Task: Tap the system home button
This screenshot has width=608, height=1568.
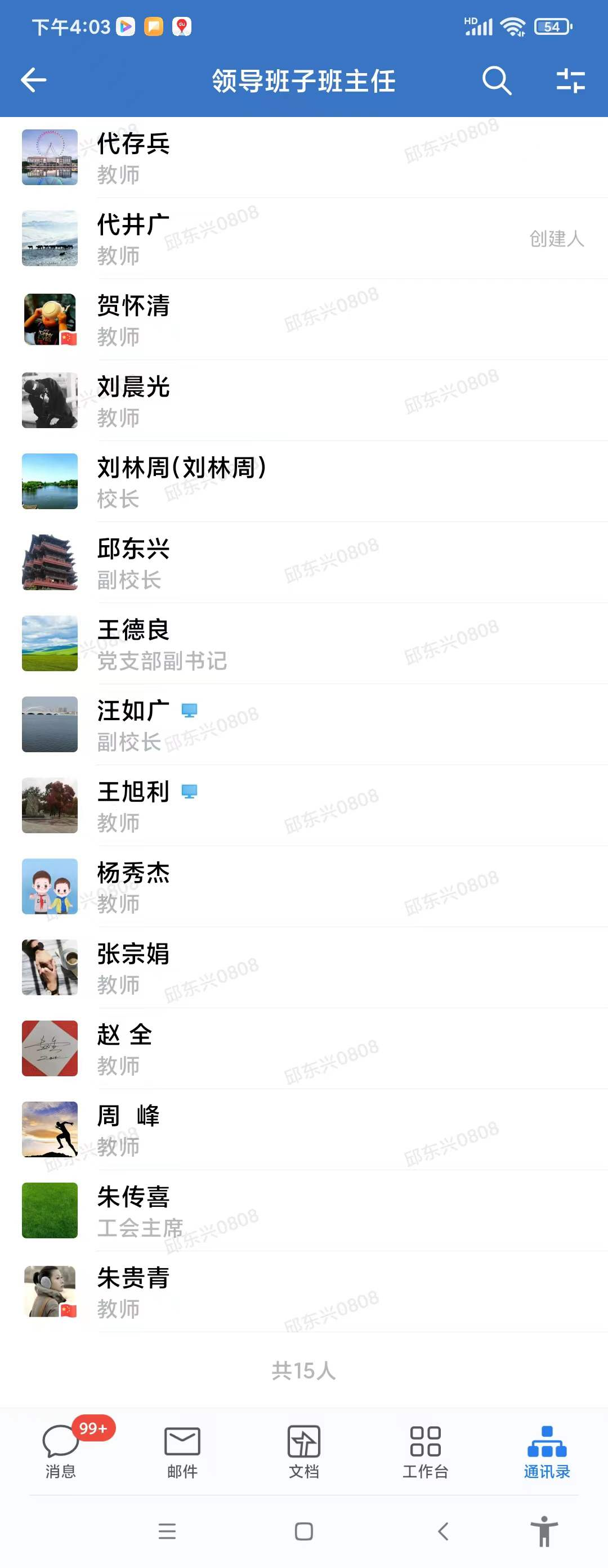Action: 303,1531
